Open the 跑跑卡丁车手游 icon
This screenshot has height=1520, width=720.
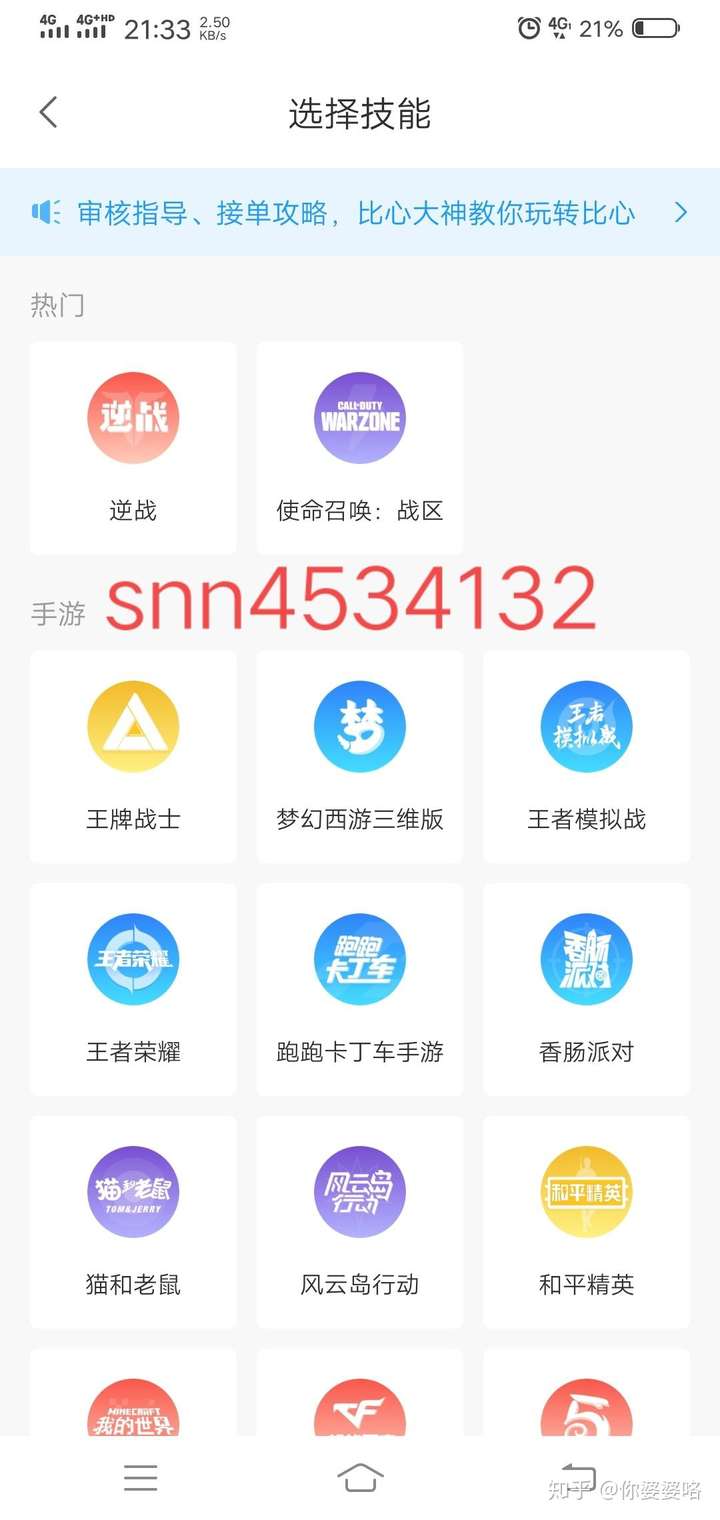(360, 958)
